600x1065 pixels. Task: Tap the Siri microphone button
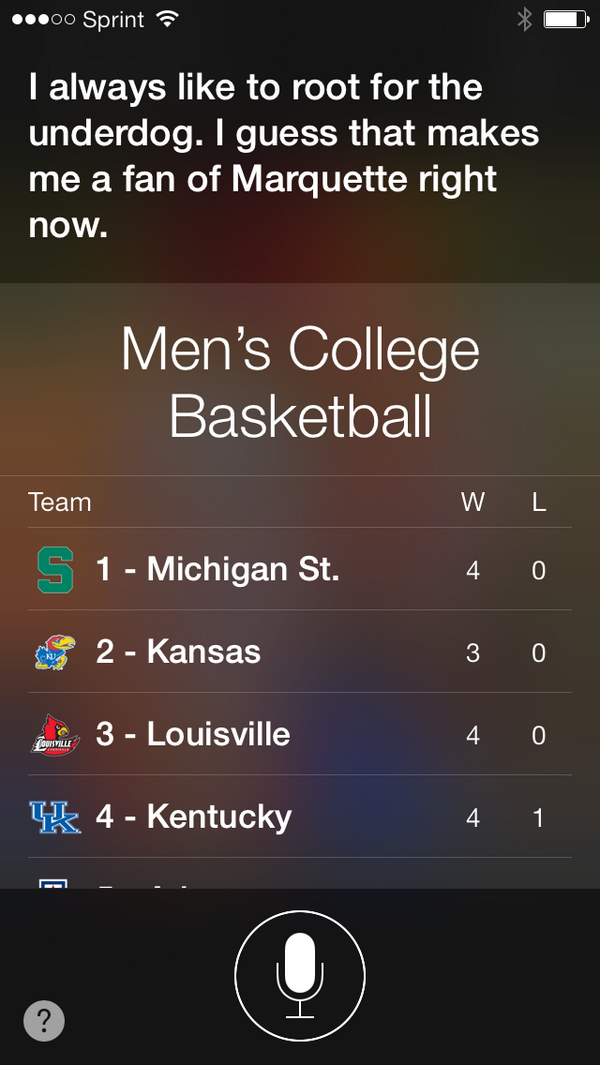point(300,976)
